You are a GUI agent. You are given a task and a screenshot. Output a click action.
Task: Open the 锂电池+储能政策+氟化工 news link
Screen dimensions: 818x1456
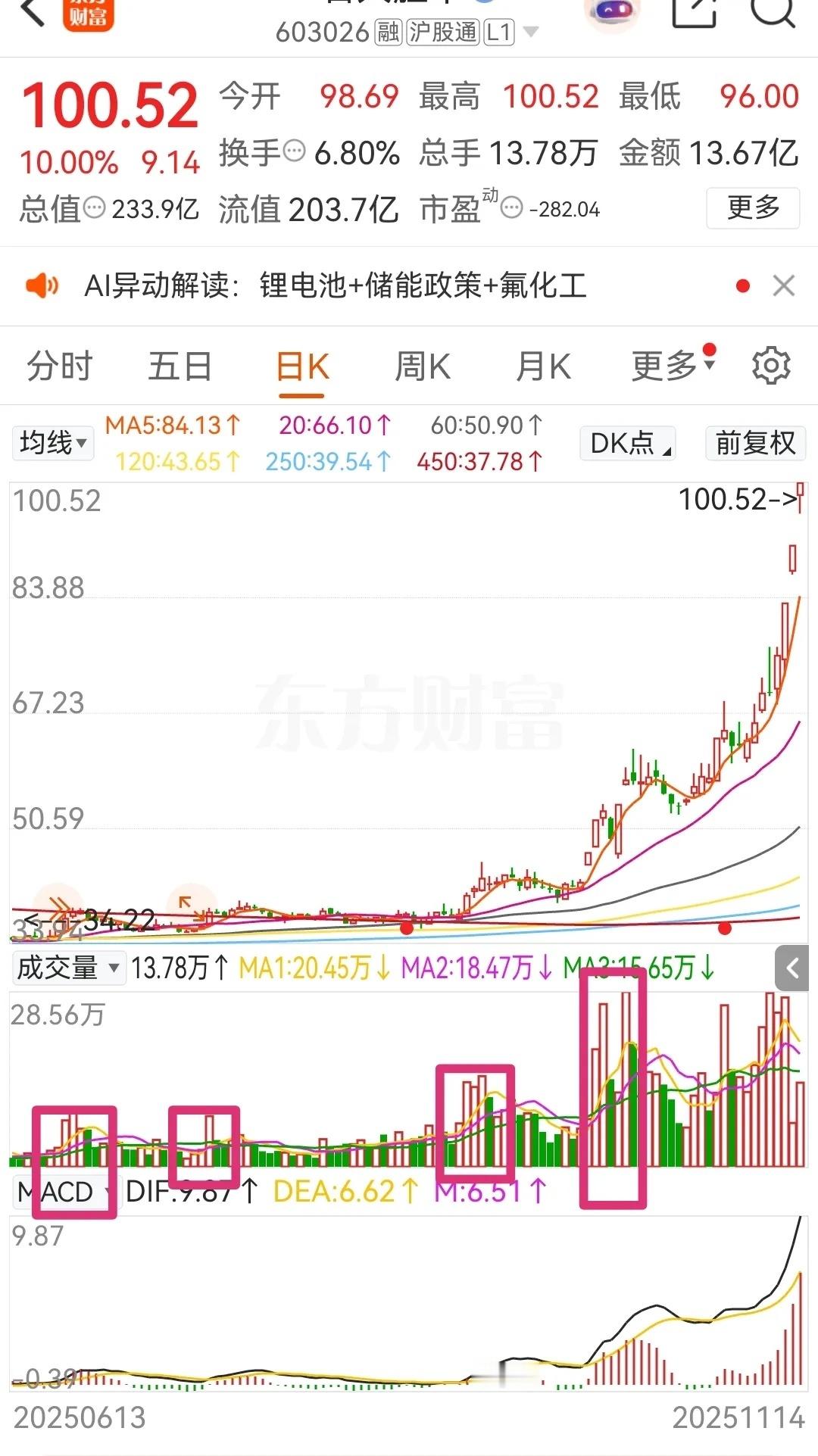(424, 286)
